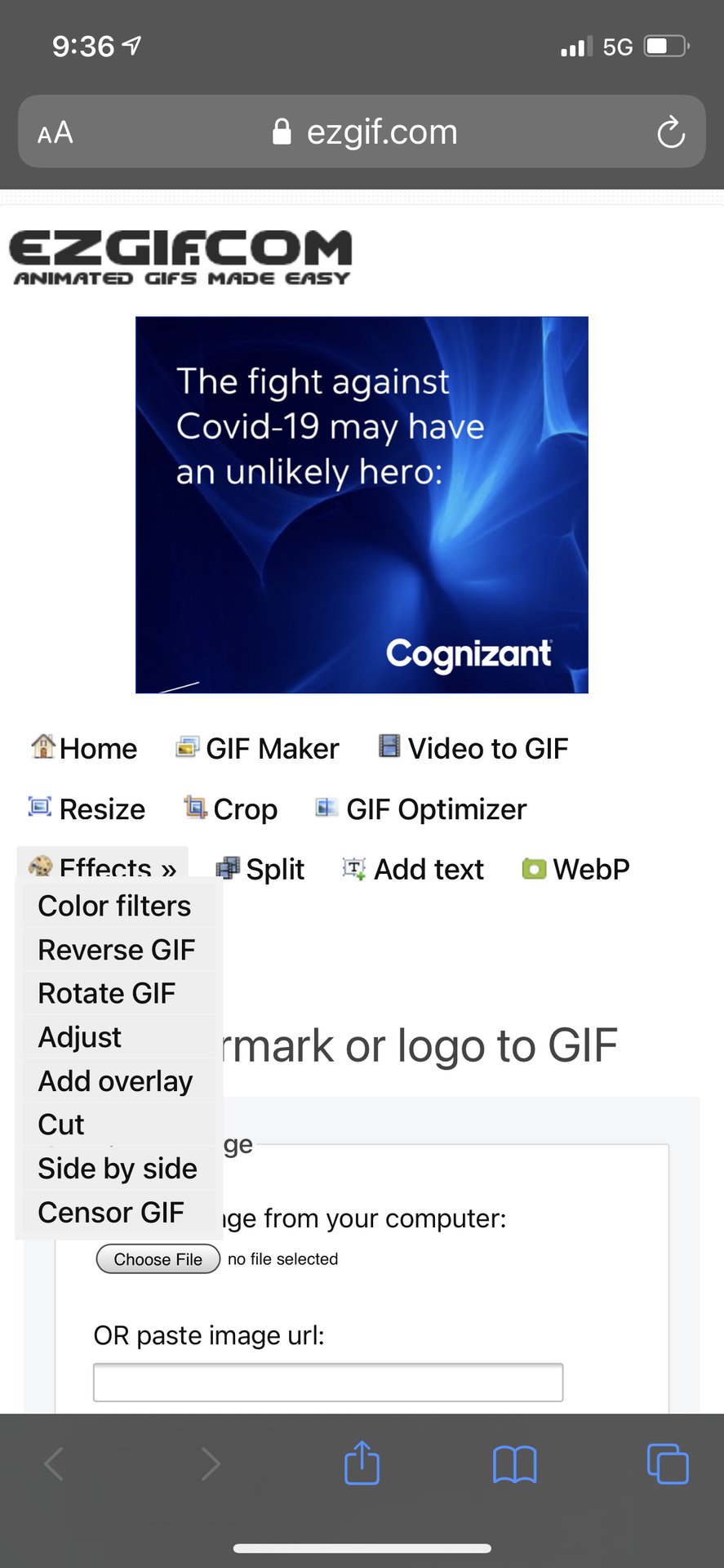
Task: Open Video to GIF converter
Action: pos(474,748)
